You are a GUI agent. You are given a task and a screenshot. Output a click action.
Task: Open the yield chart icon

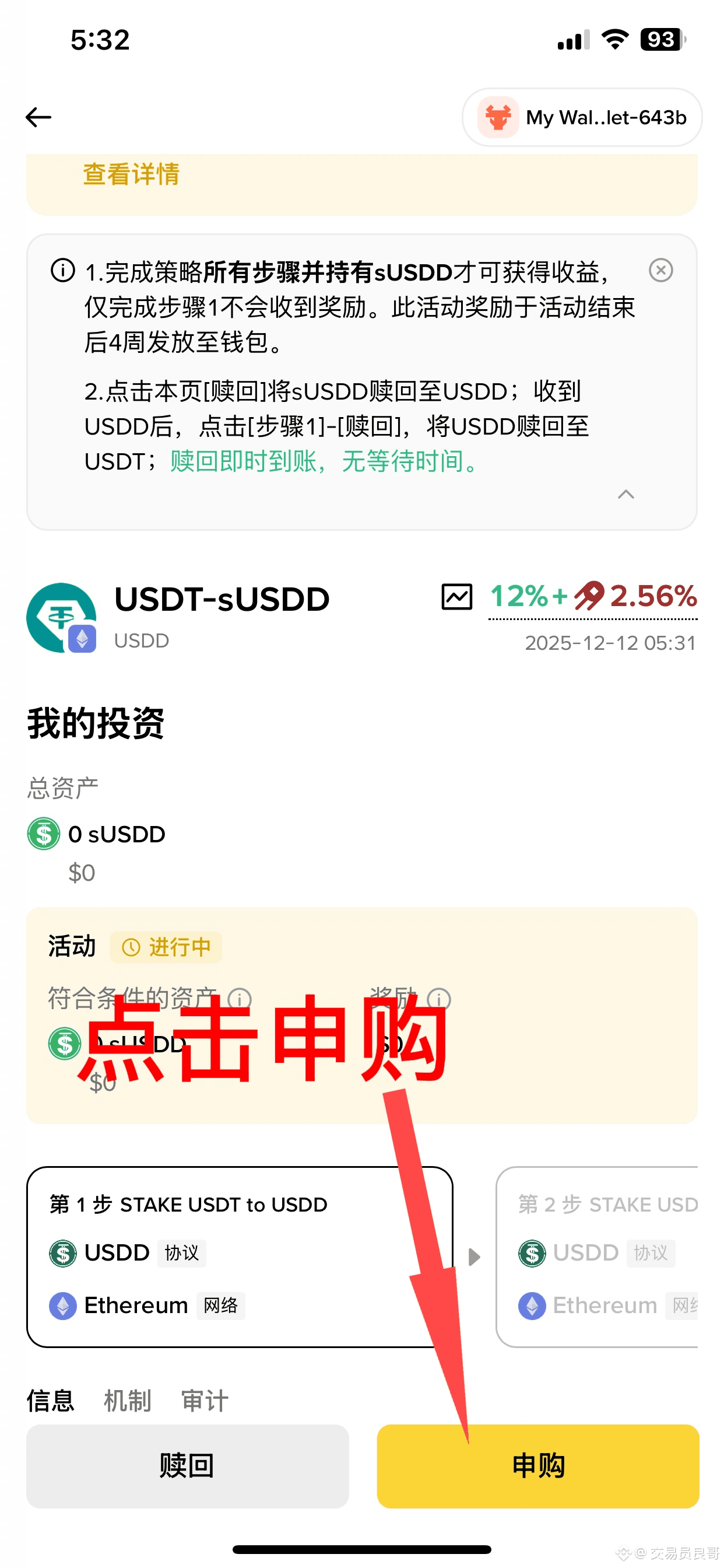456,597
